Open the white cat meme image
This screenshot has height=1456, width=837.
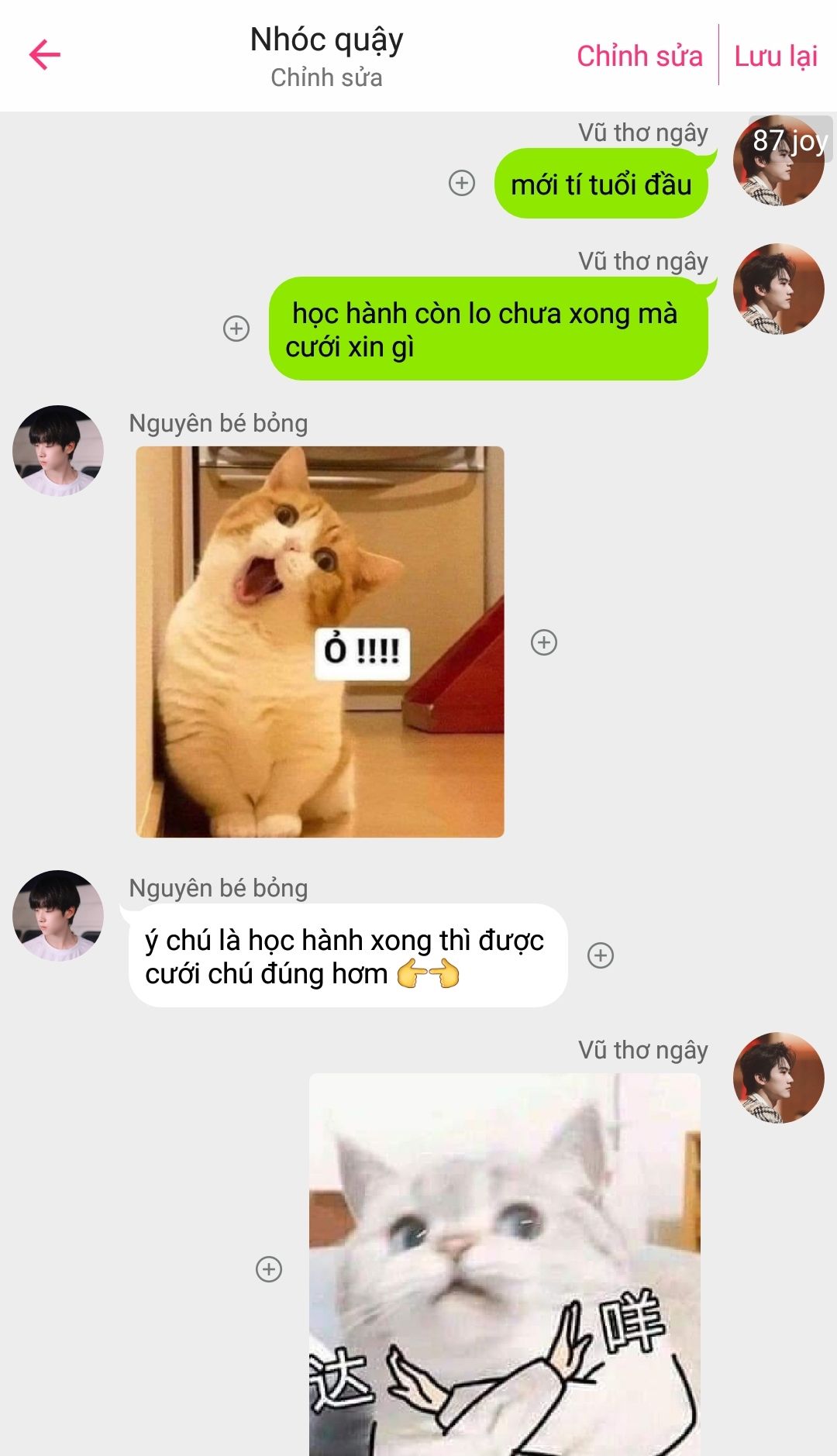pos(505,1263)
